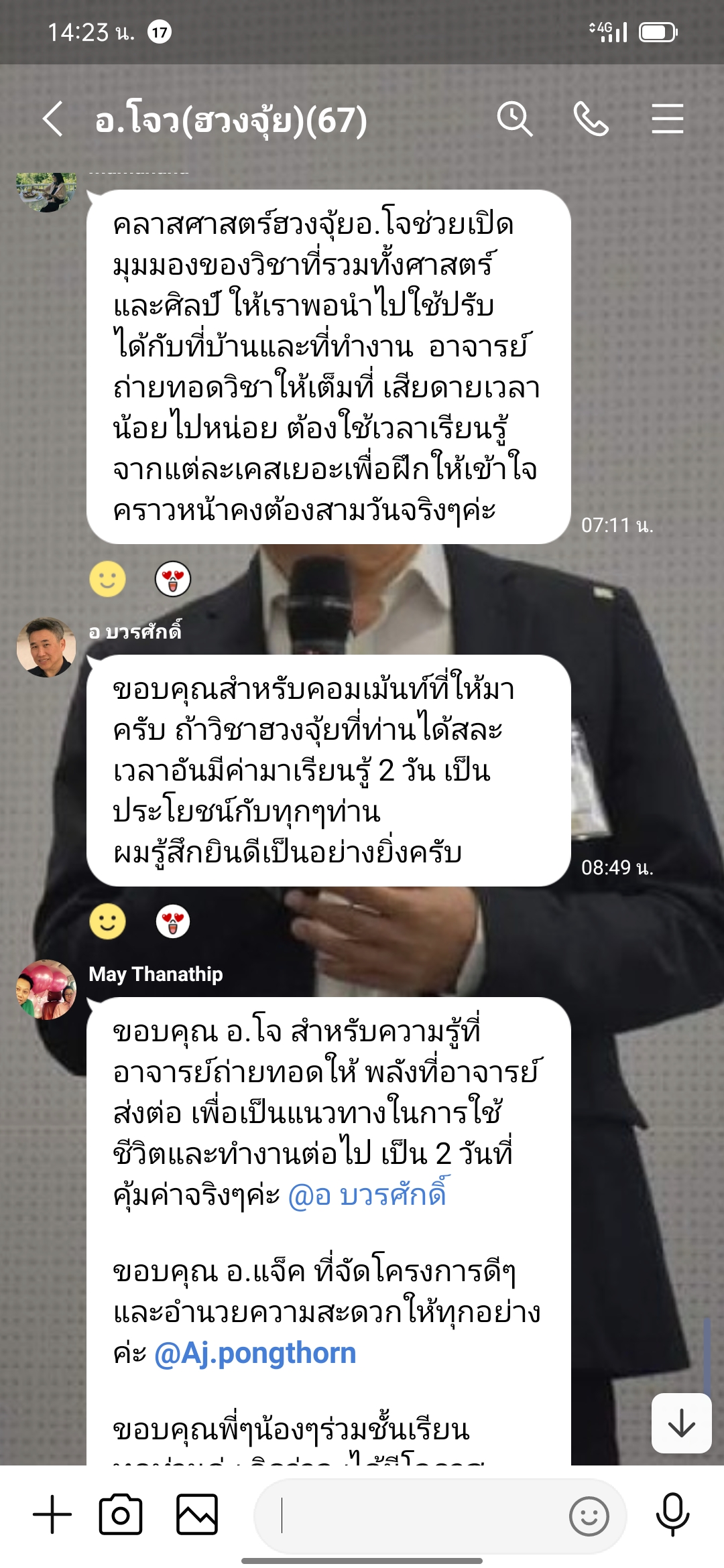The width and height of the screenshot is (724, 1568).
Task: Open the sticker and emoji picker
Action: 589,1516
